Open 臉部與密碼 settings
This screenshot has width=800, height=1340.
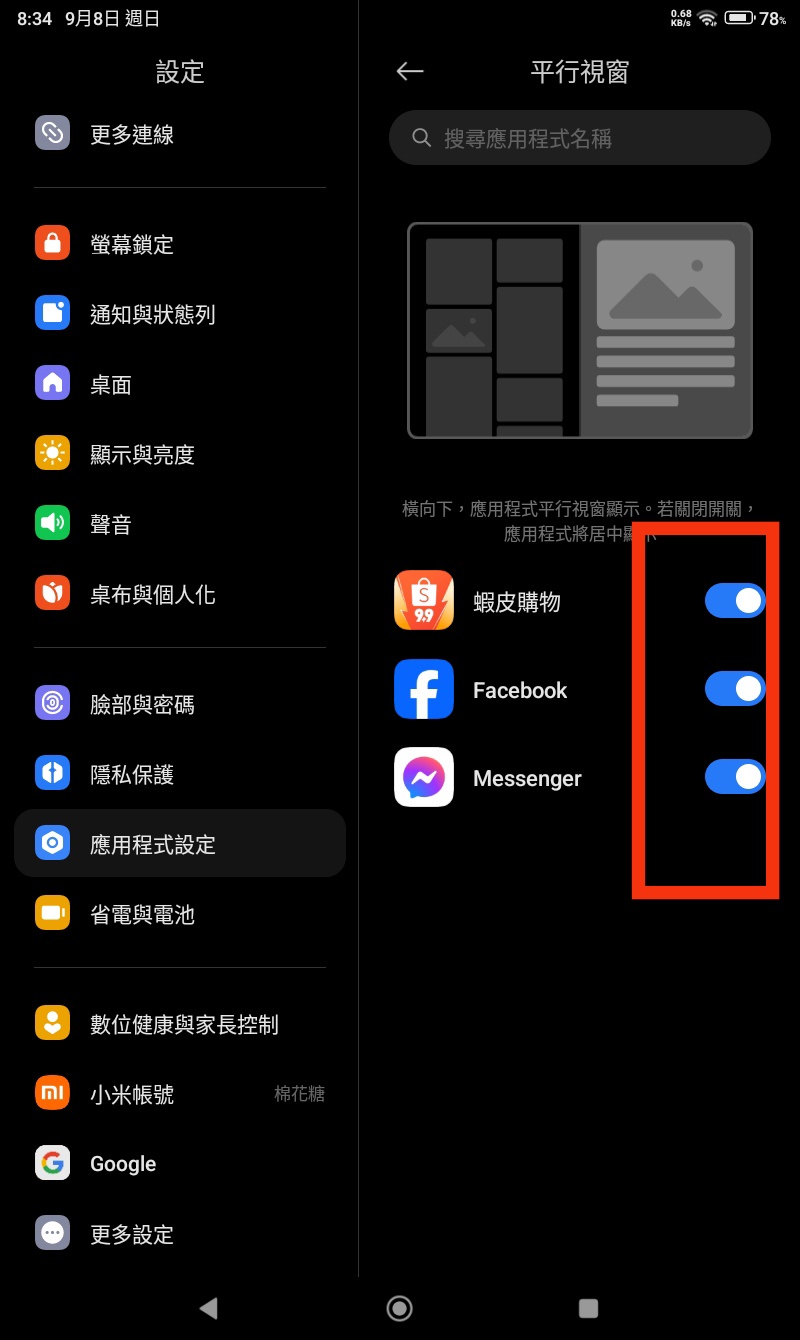coord(180,704)
